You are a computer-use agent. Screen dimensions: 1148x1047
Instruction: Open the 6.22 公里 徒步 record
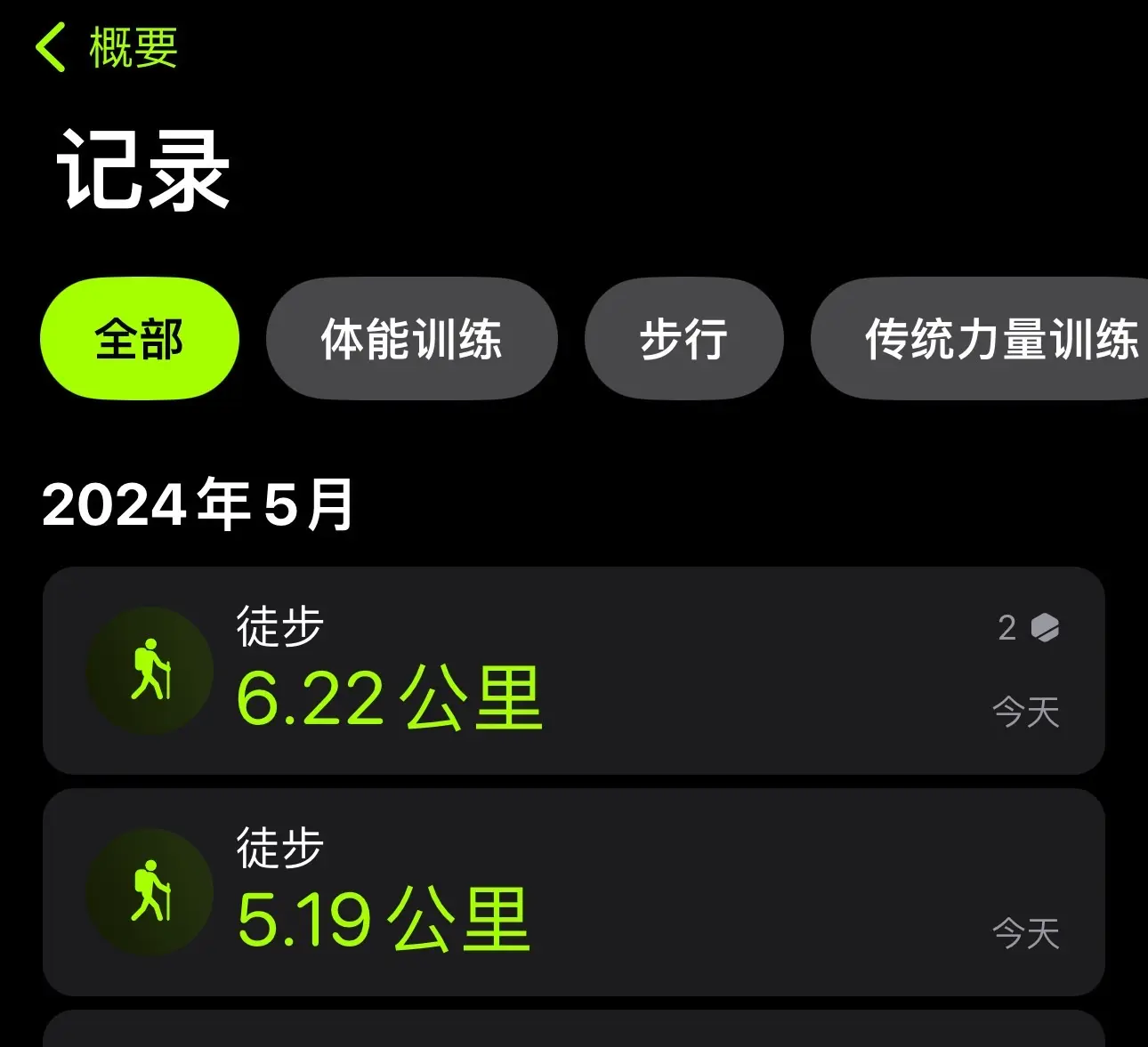click(573, 671)
